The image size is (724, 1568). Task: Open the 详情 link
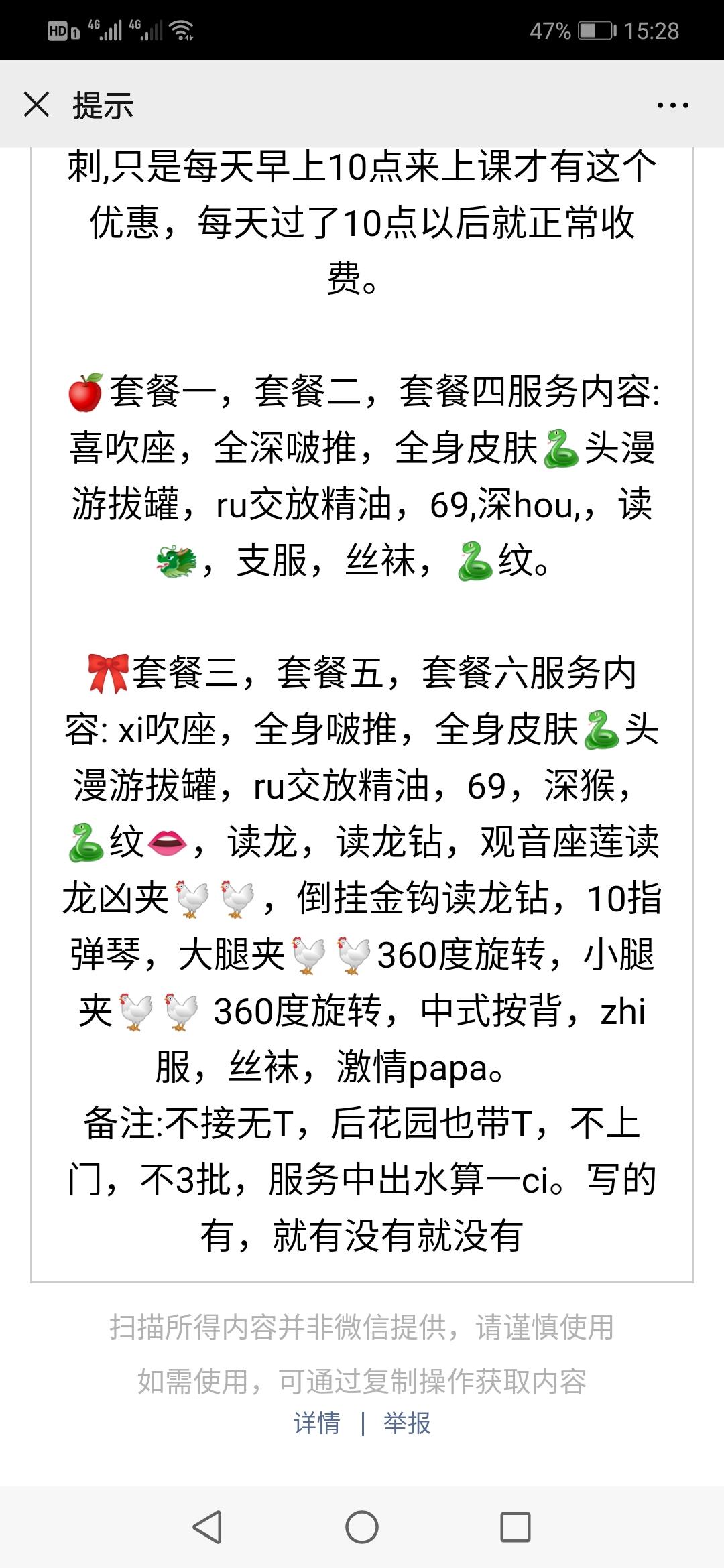316,1423
